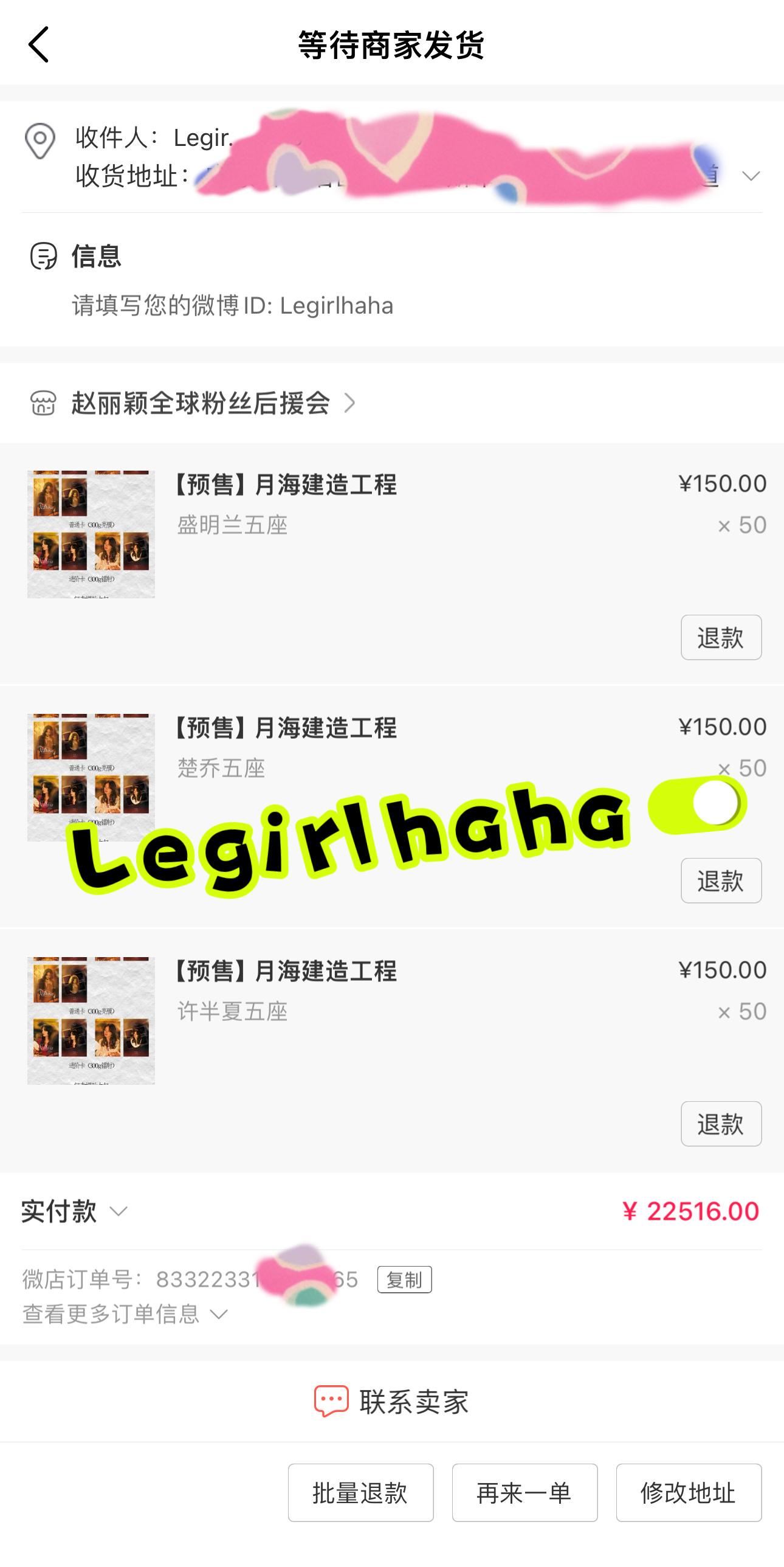Request refund for the 许半夏五座 item
The height and width of the screenshot is (1567, 784).
(721, 1124)
